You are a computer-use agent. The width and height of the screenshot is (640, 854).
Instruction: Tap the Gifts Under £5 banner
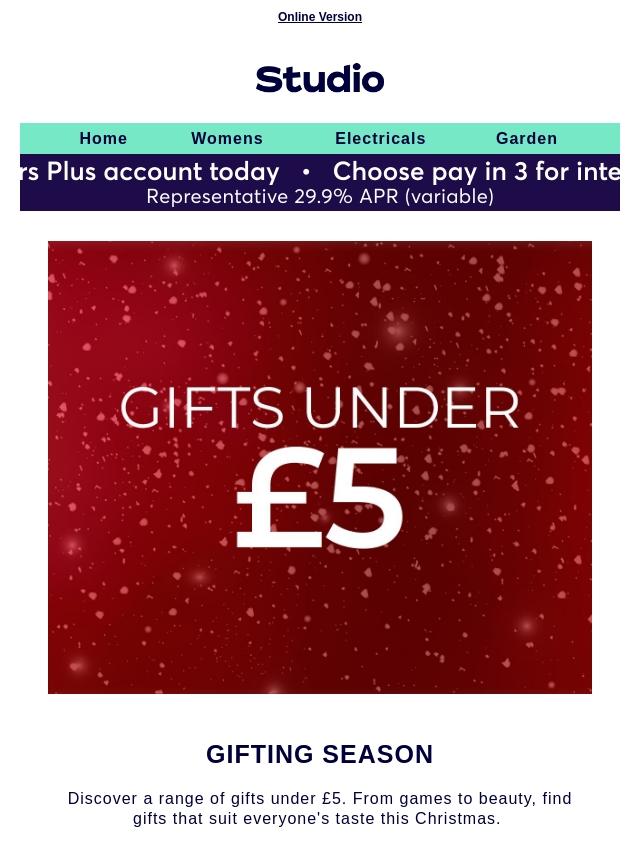(320, 467)
